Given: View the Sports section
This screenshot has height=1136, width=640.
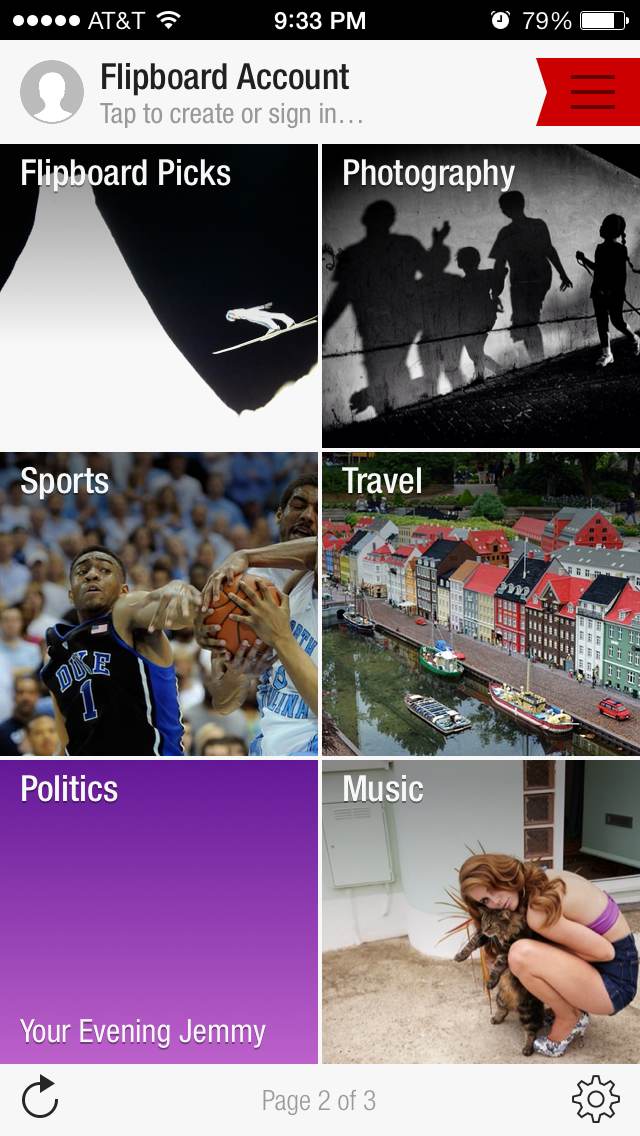Looking at the screenshot, I should coord(159,604).
